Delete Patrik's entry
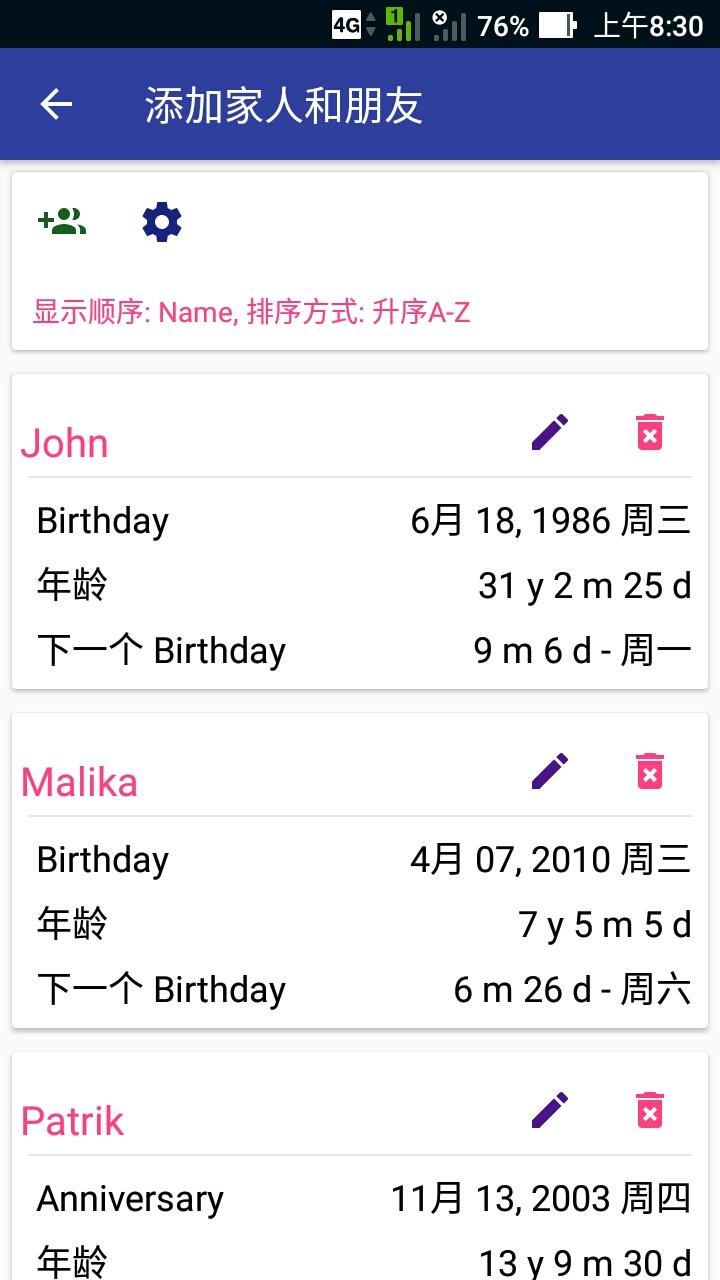Screen dimensions: 720x1280 click(650, 1110)
